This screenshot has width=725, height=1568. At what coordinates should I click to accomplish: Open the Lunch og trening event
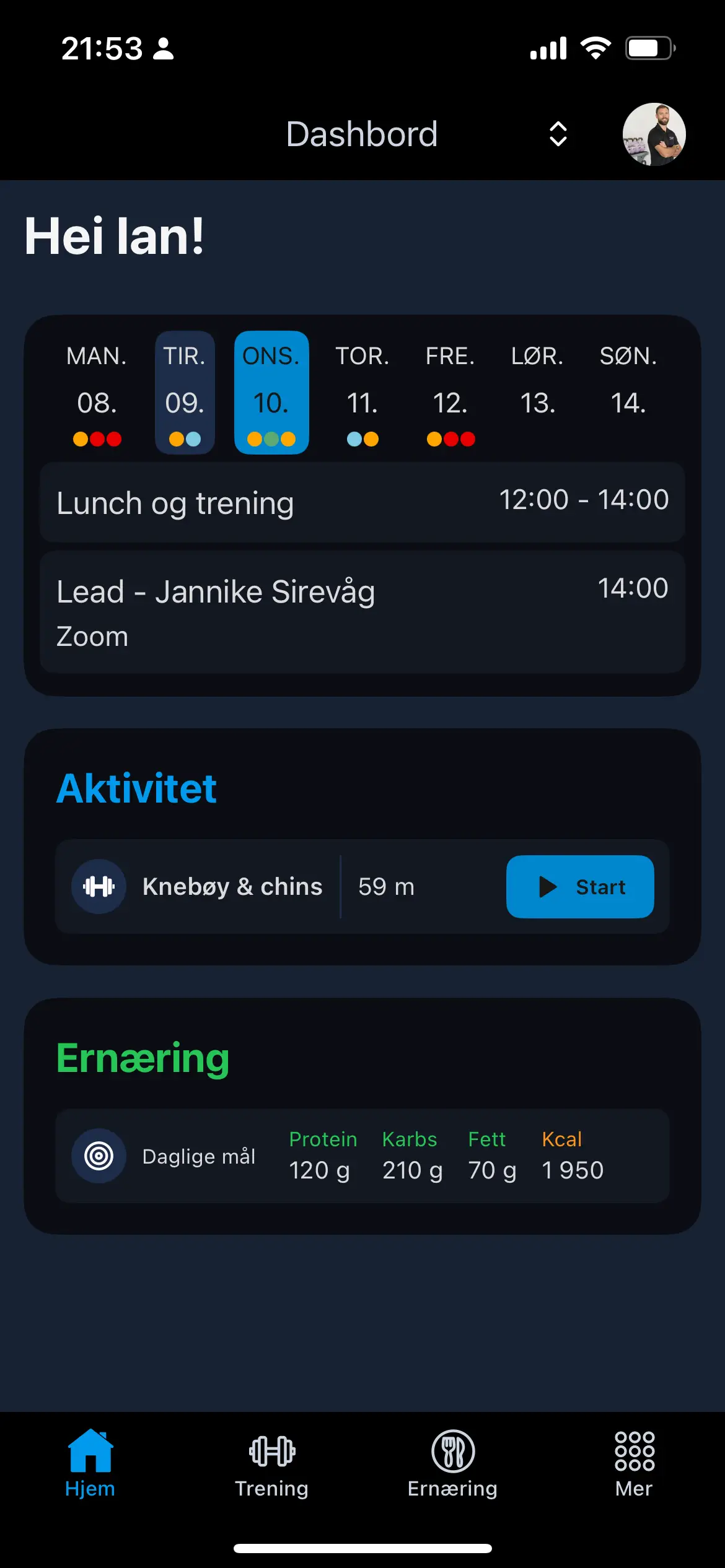pyautogui.click(x=362, y=503)
